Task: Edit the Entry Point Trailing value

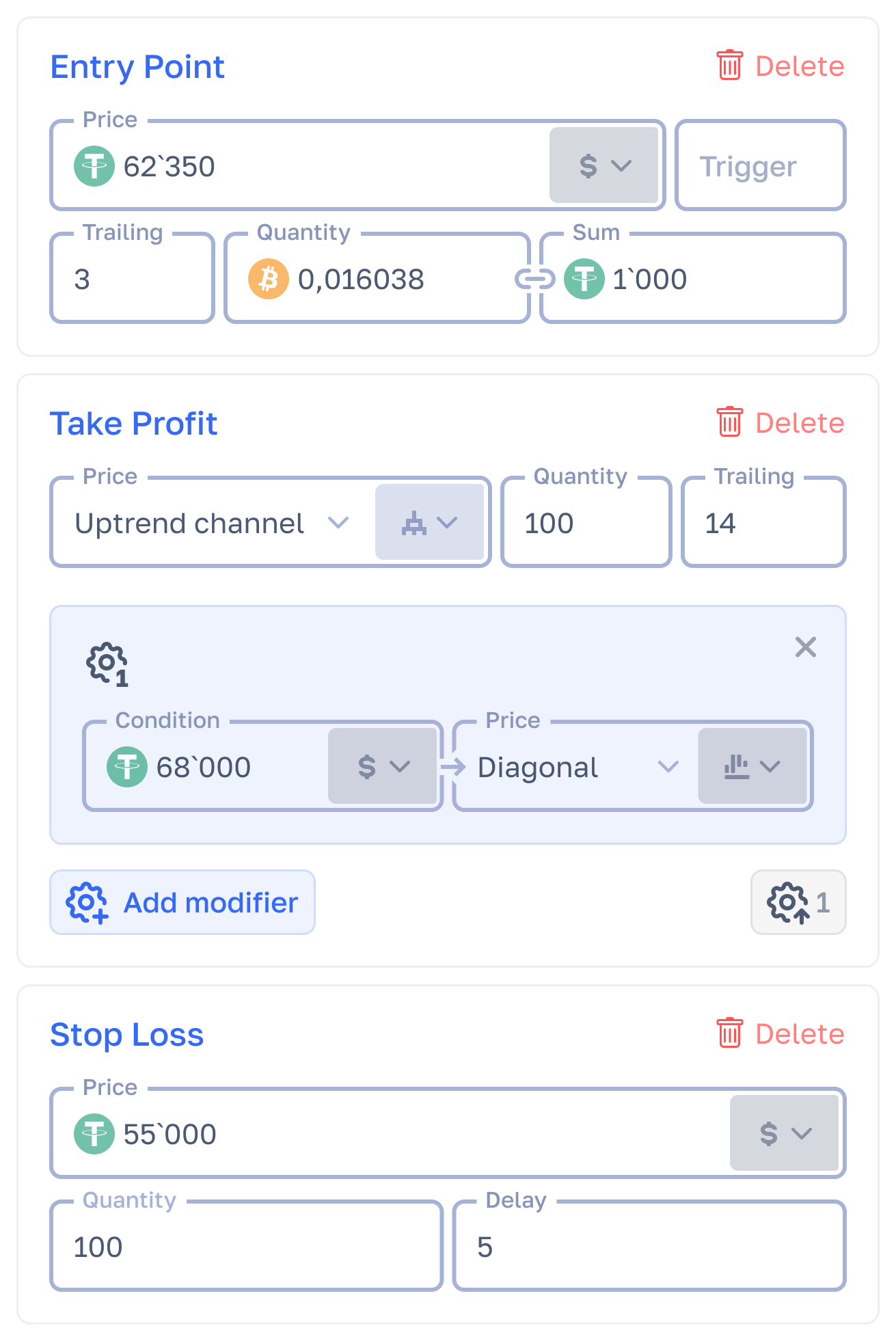Action: coord(132,279)
